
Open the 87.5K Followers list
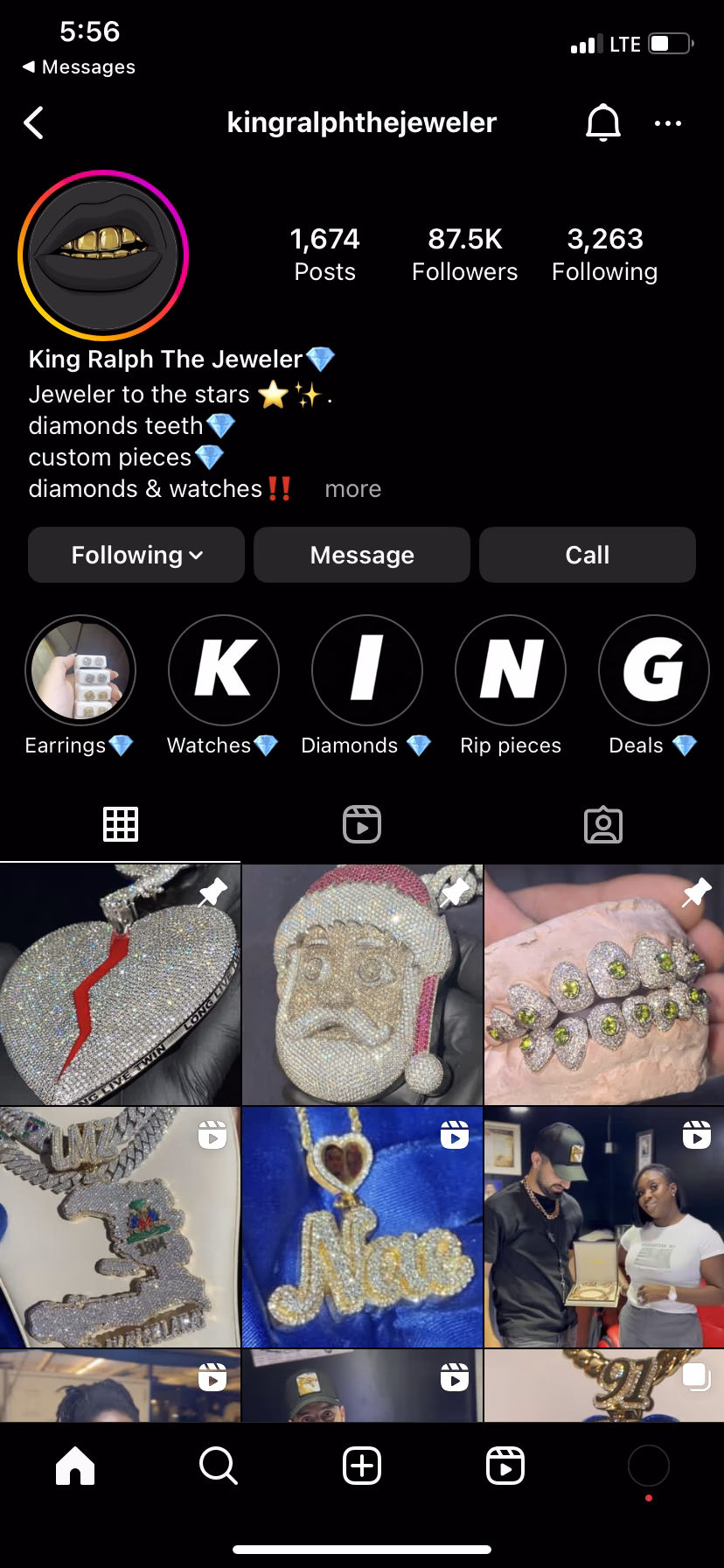coord(464,254)
